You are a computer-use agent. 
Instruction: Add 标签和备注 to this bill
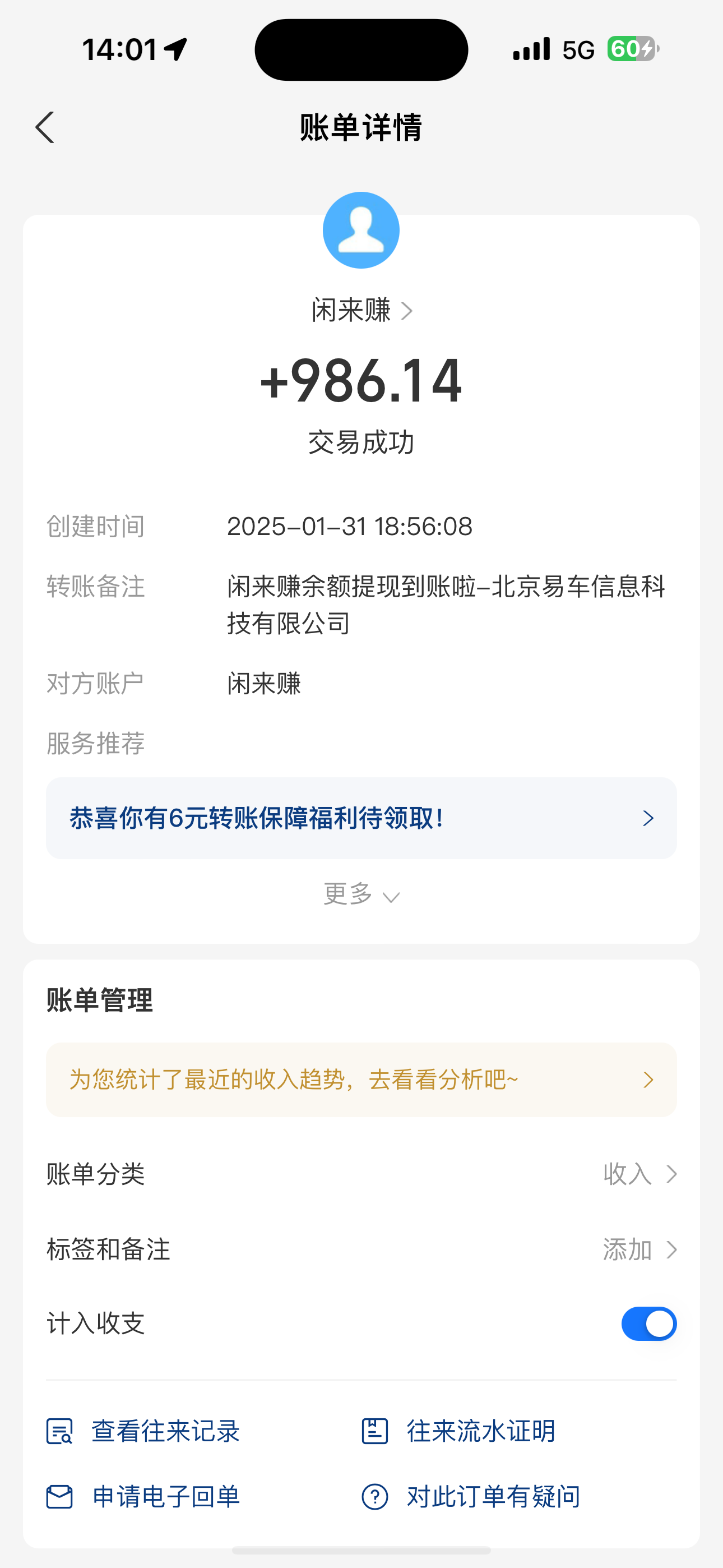[639, 1249]
